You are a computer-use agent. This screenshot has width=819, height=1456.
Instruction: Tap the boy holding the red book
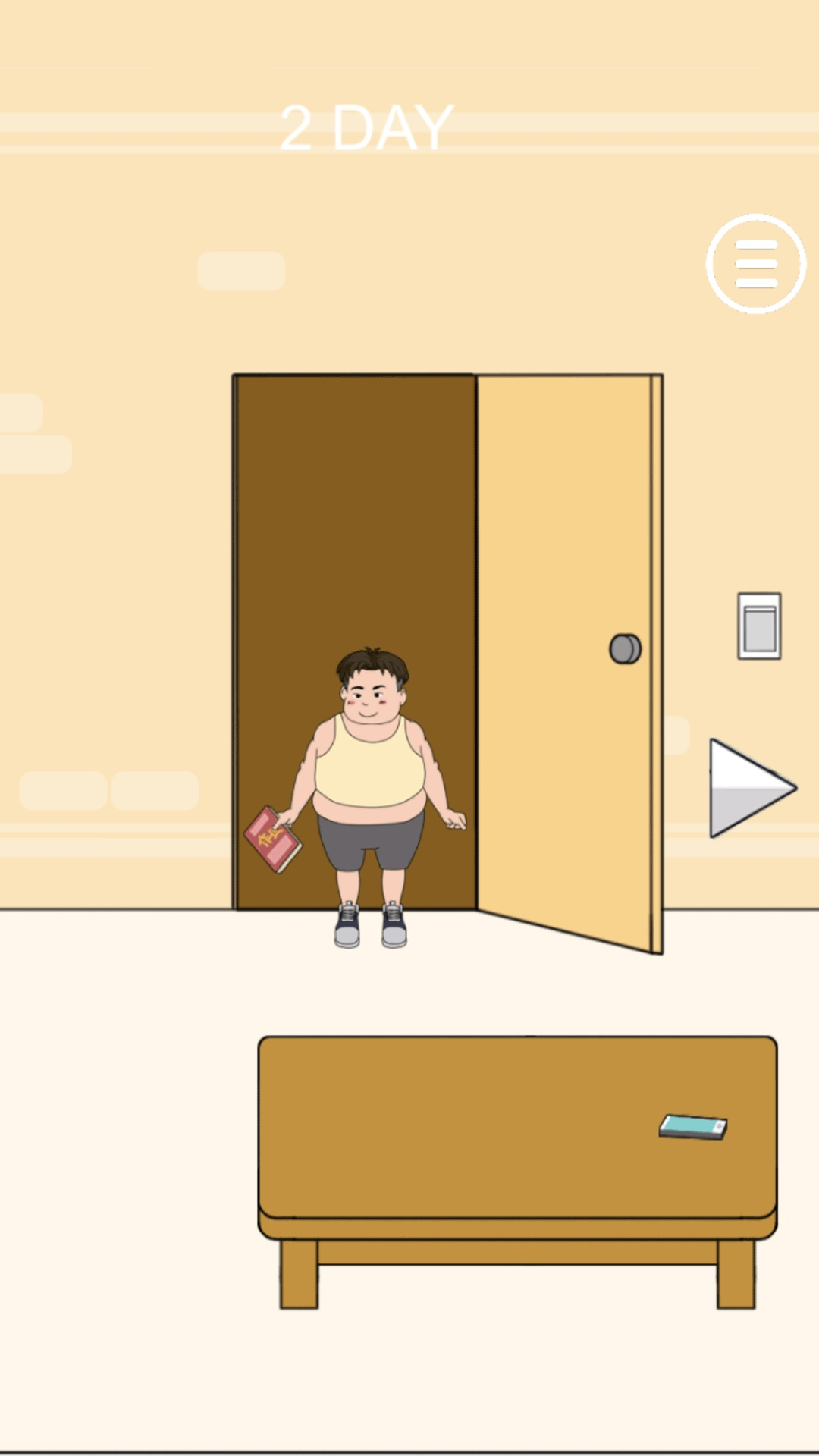369,789
